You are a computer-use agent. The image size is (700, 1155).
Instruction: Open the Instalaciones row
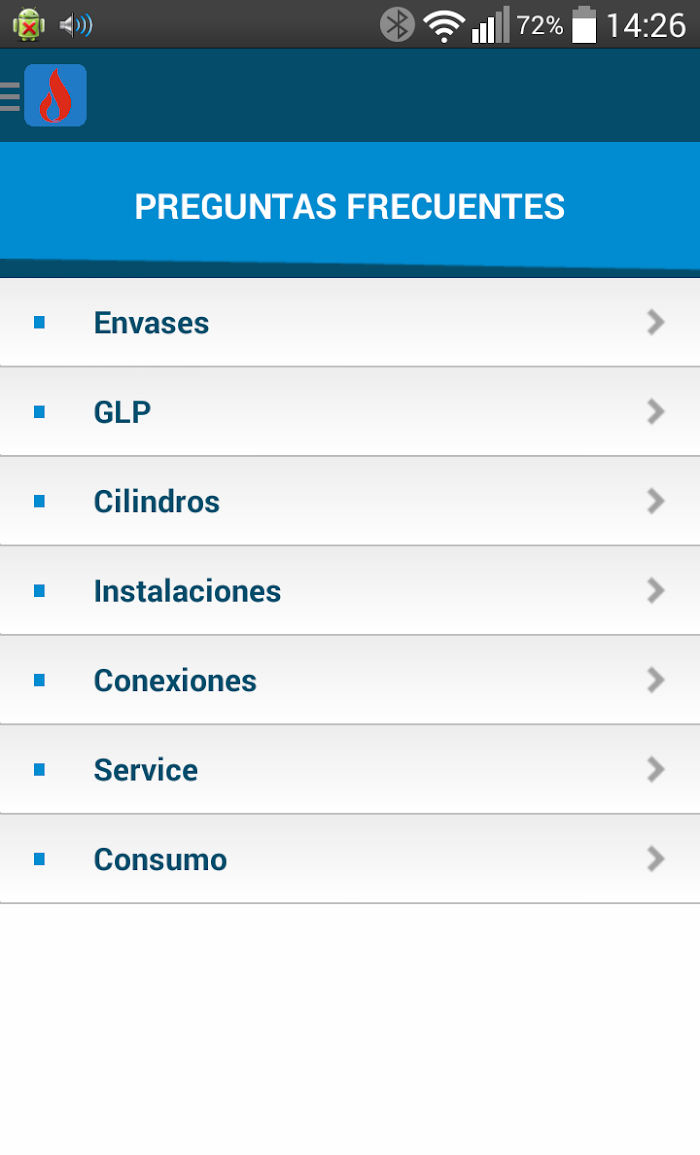coord(350,591)
